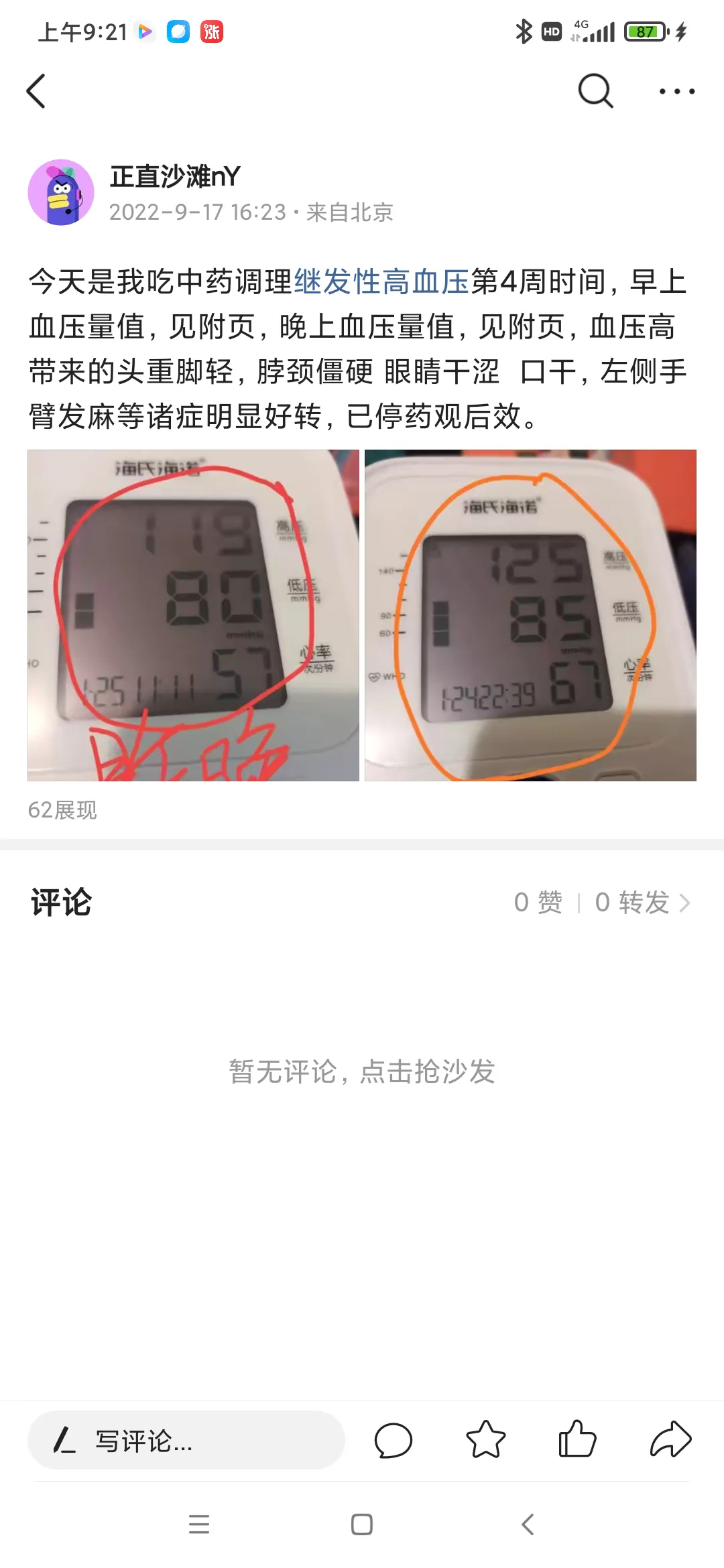Open recent apps from the navigation bar

coord(199,1524)
